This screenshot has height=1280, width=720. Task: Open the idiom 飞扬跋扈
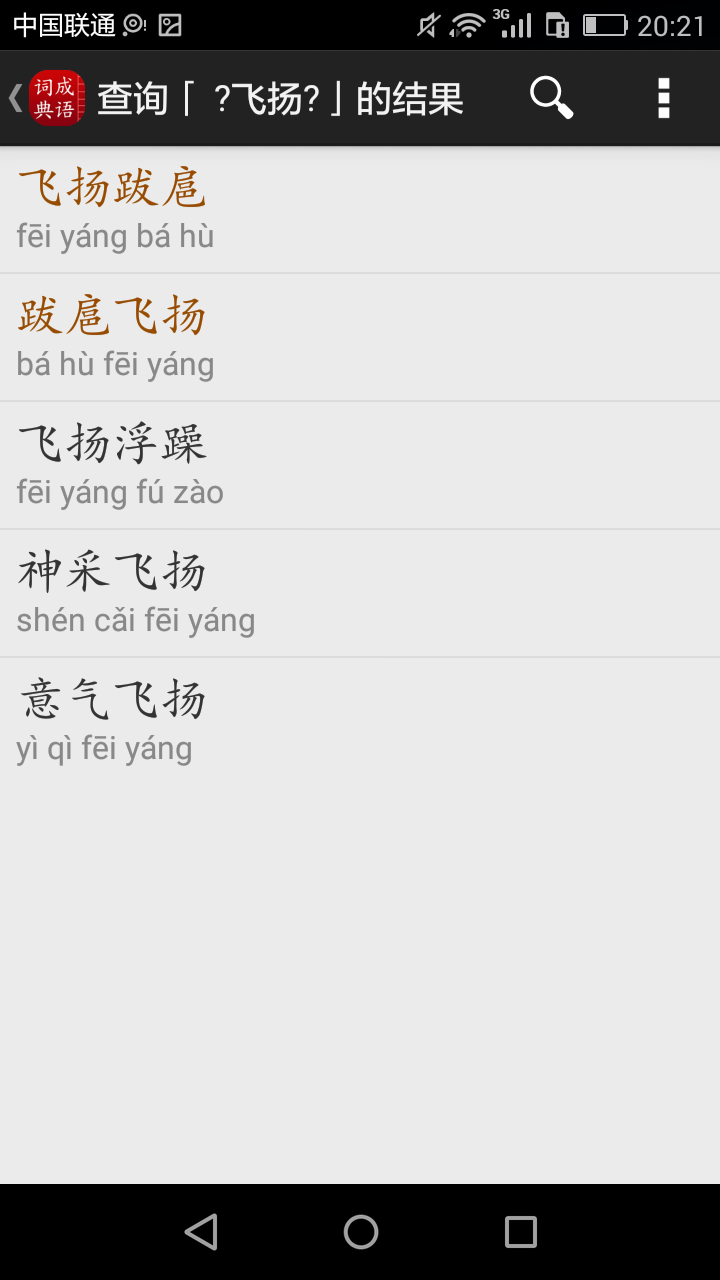tap(360, 210)
